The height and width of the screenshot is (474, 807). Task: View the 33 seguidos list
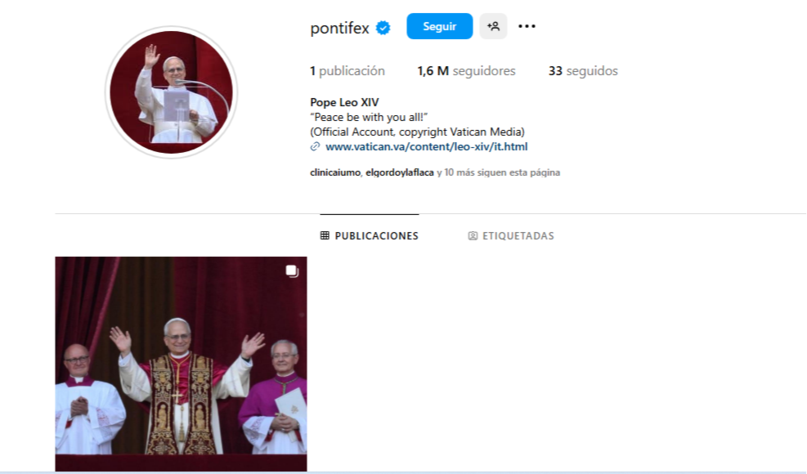tap(583, 71)
